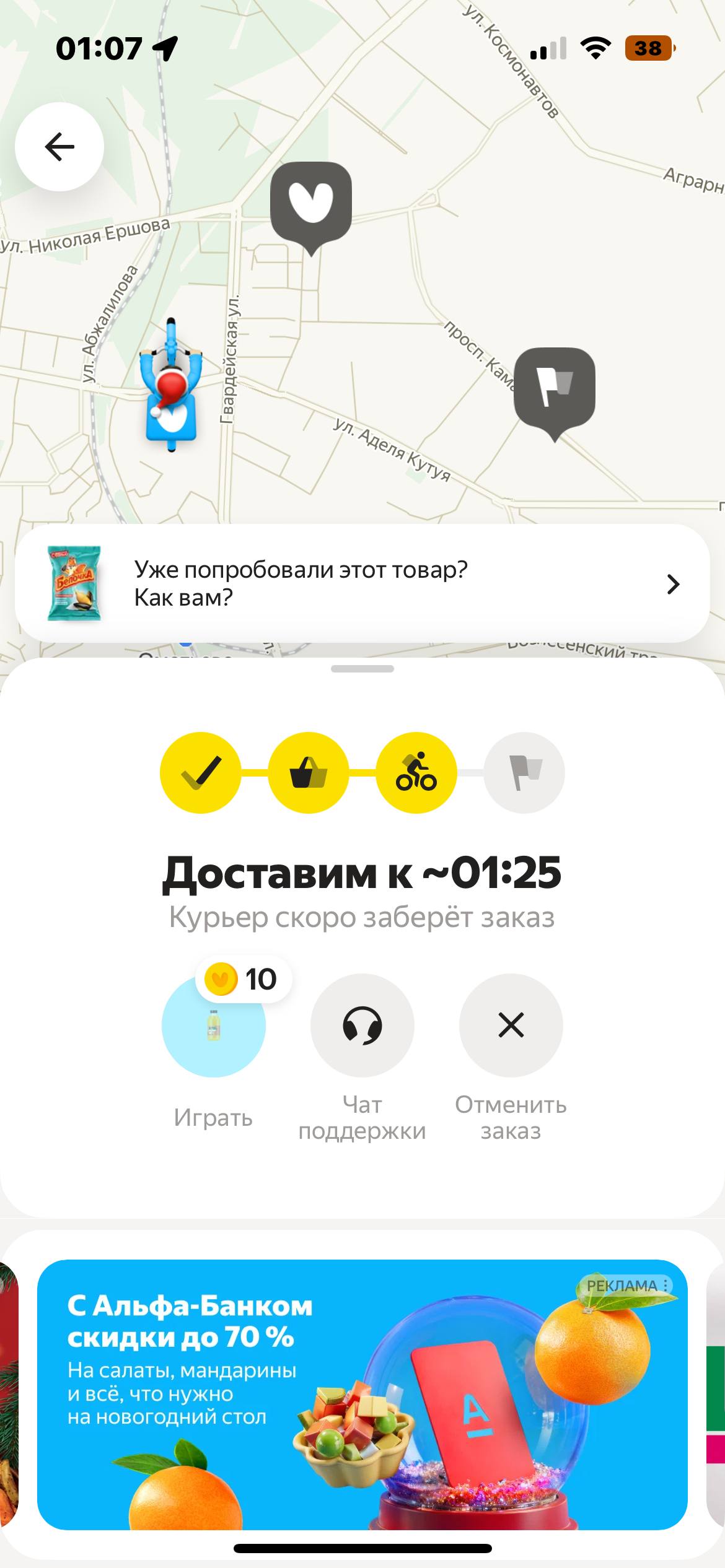725x1568 pixels.
Task: Go back using the arrow button
Action: (x=59, y=147)
